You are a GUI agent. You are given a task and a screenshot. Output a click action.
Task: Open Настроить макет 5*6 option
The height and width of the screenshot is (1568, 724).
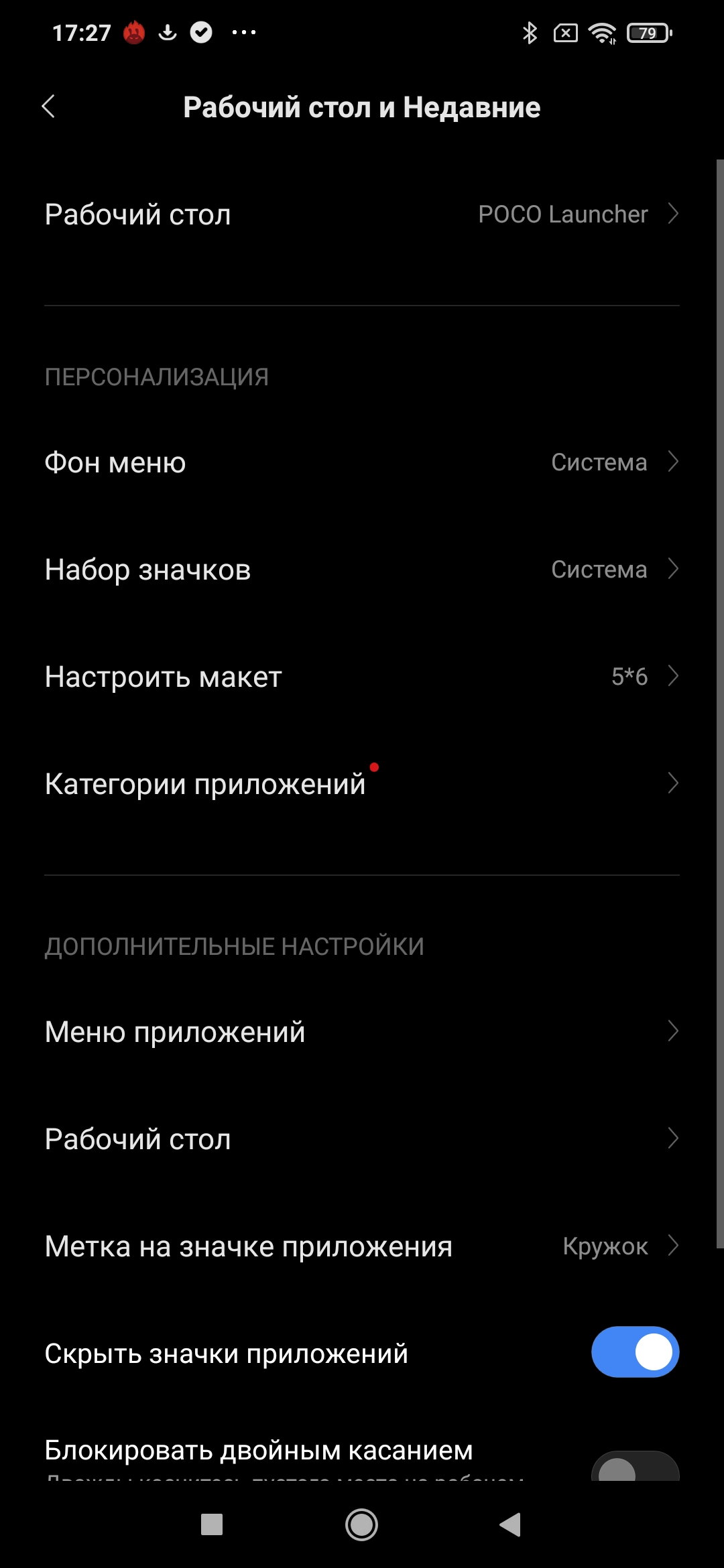click(362, 677)
